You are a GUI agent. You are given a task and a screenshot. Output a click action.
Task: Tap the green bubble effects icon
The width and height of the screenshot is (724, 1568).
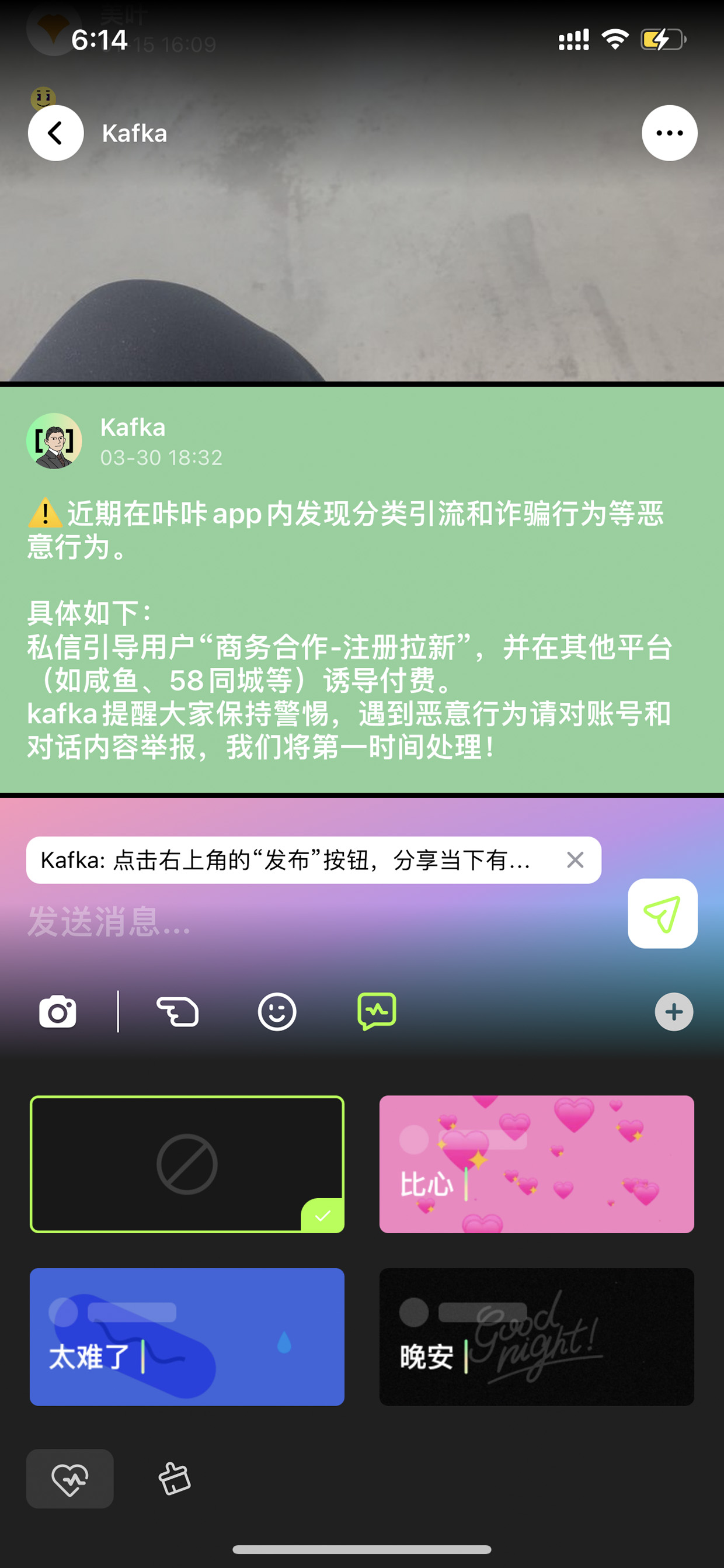(x=377, y=1011)
